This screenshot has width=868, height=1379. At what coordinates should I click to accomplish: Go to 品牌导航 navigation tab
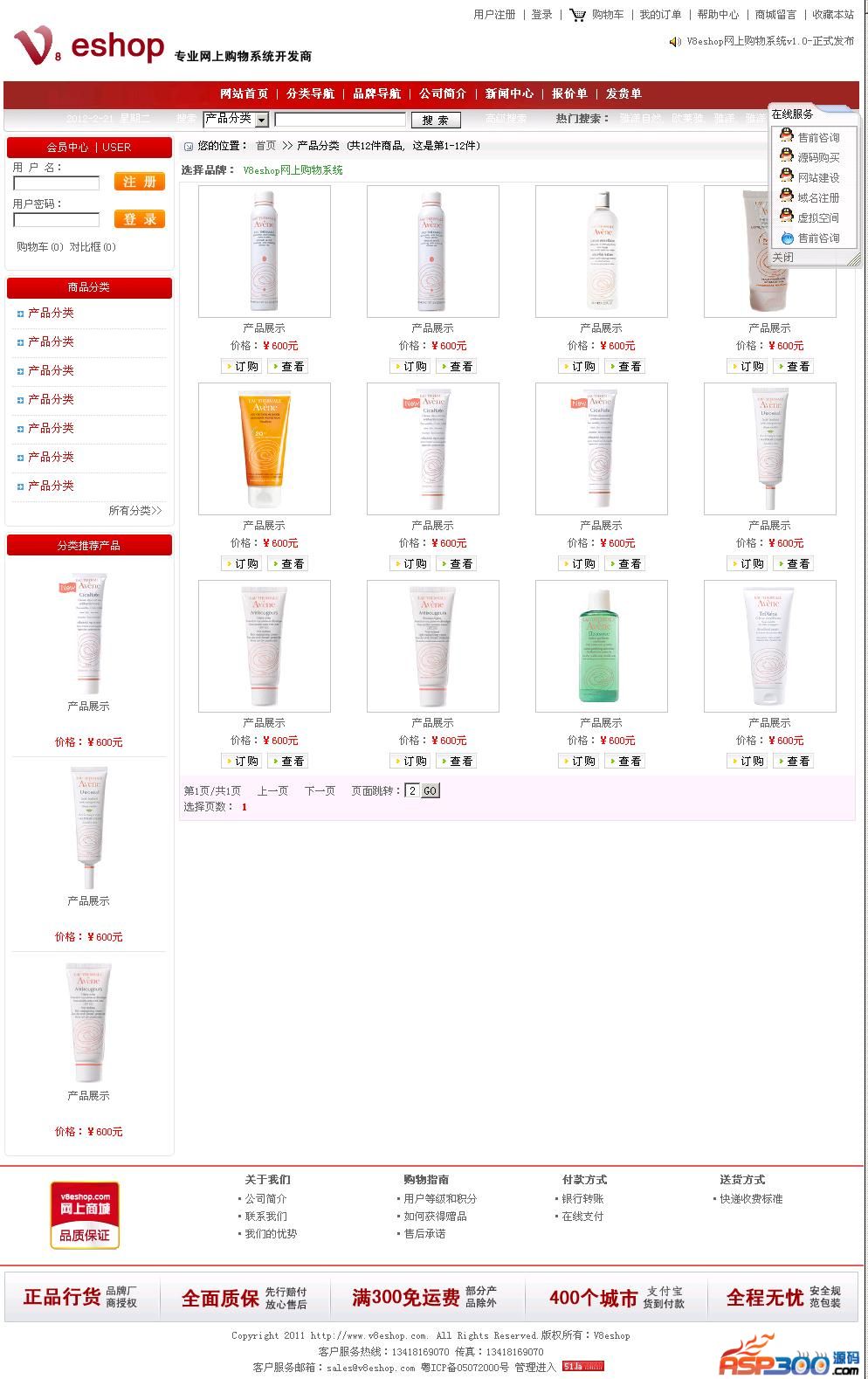click(376, 93)
